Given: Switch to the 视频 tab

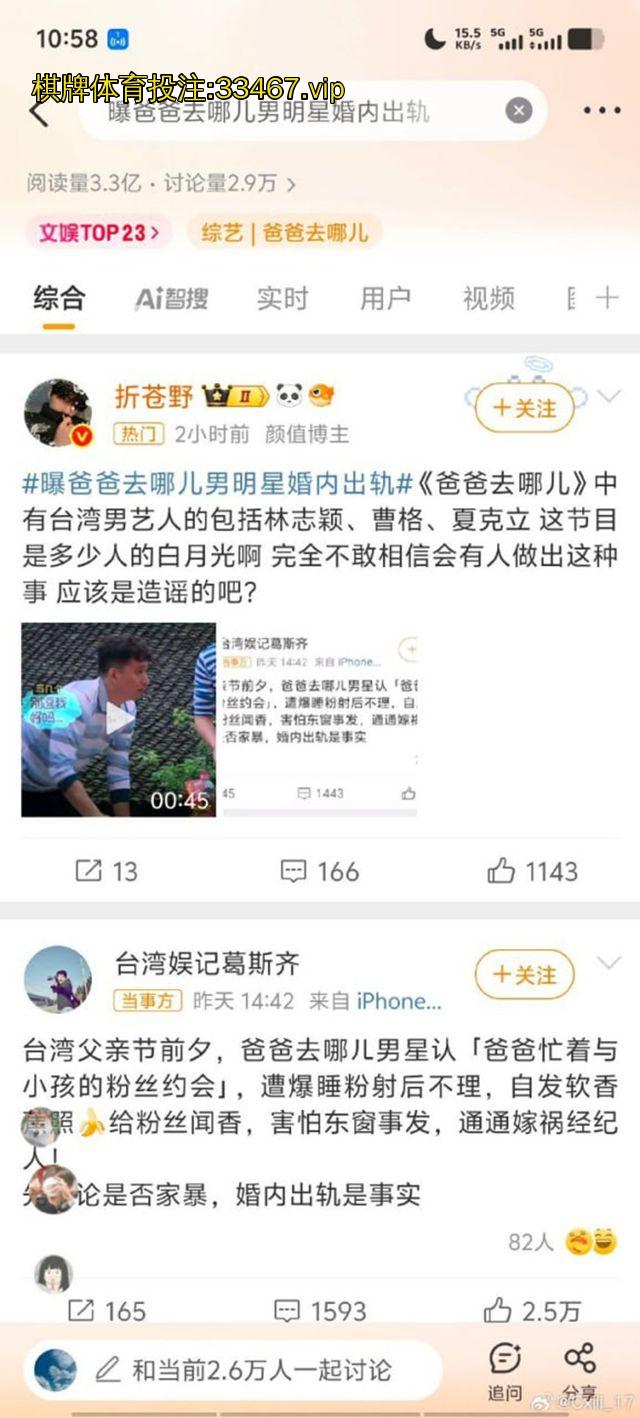Looking at the screenshot, I should point(488,298).
